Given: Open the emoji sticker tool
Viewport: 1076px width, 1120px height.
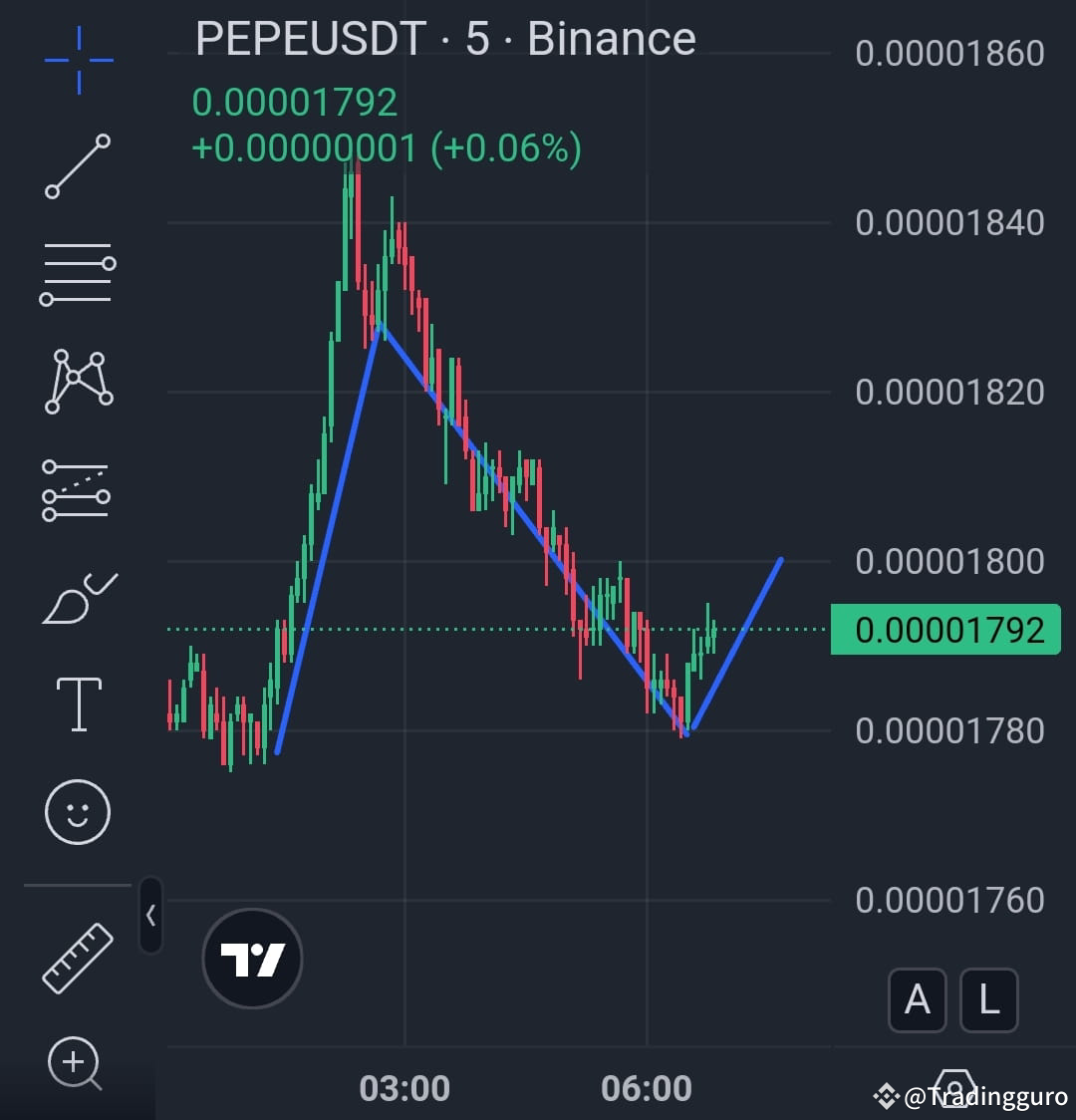Looking at the screenshot, I should pos(77,811).
